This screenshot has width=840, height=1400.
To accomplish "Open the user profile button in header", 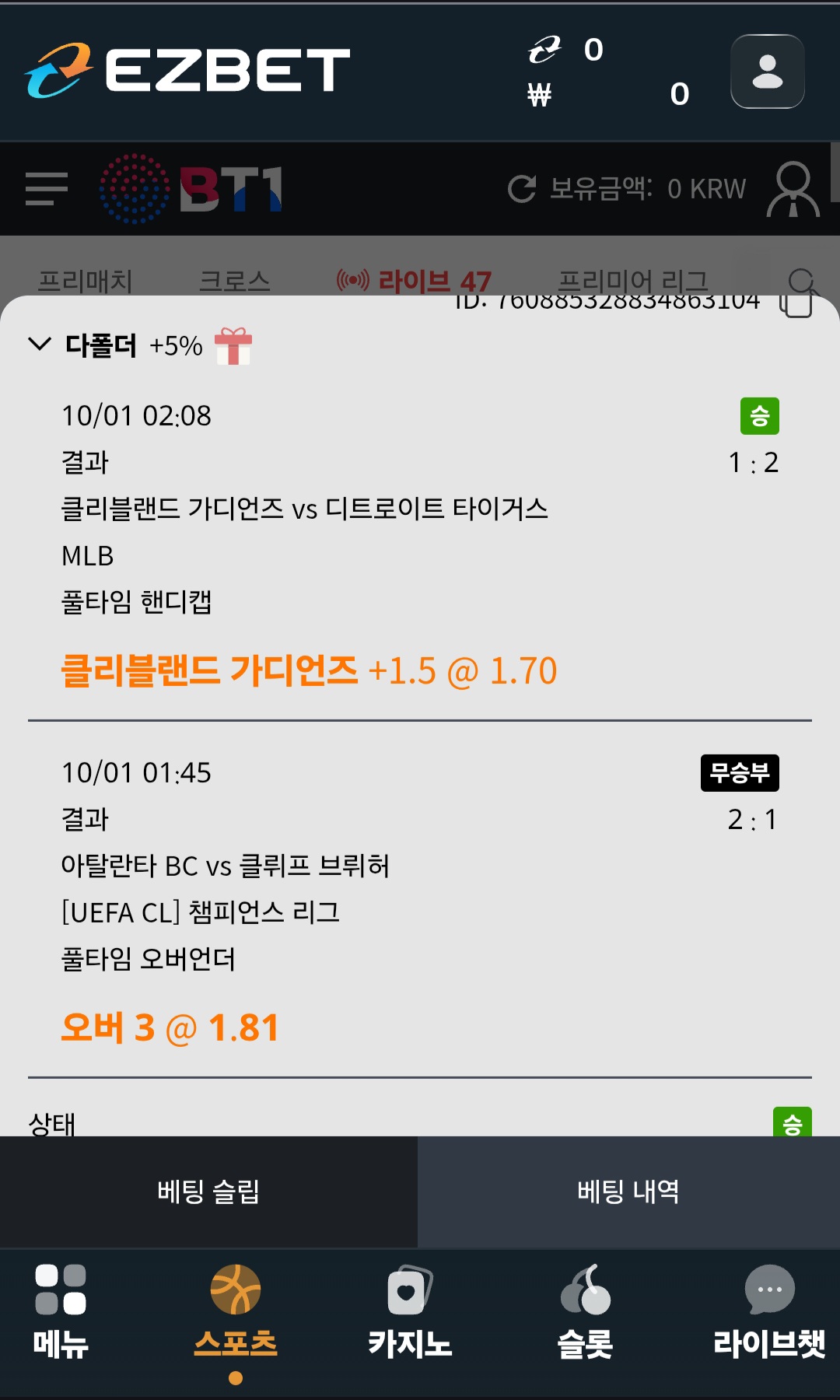I will pos(767,72).
